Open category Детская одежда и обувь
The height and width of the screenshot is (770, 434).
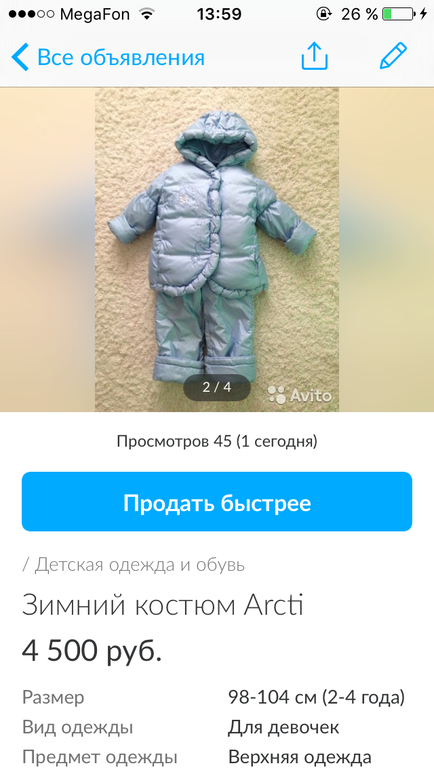(139, 565)
